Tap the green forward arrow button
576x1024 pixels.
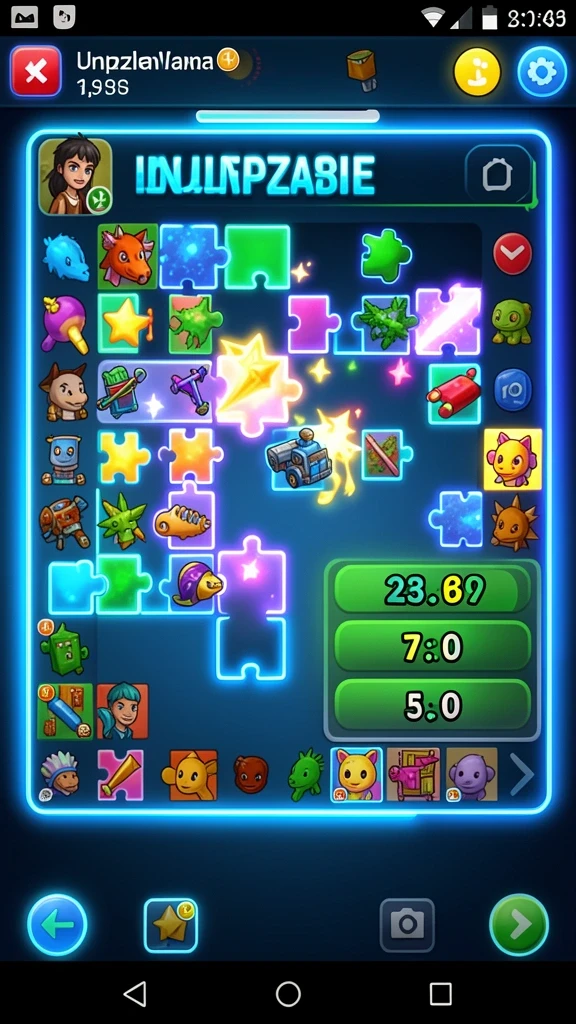519,925
